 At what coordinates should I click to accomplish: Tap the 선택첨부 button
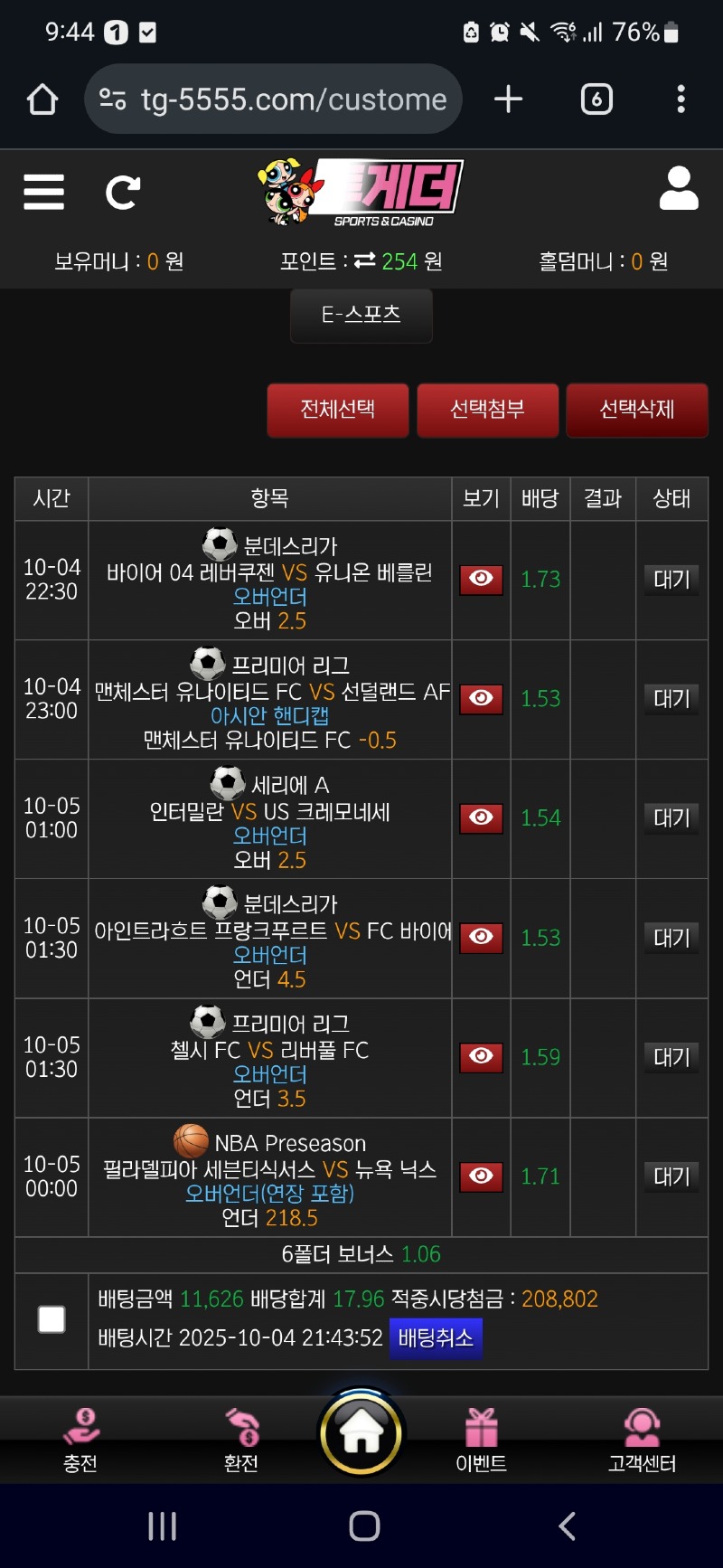tap(488, 410)
